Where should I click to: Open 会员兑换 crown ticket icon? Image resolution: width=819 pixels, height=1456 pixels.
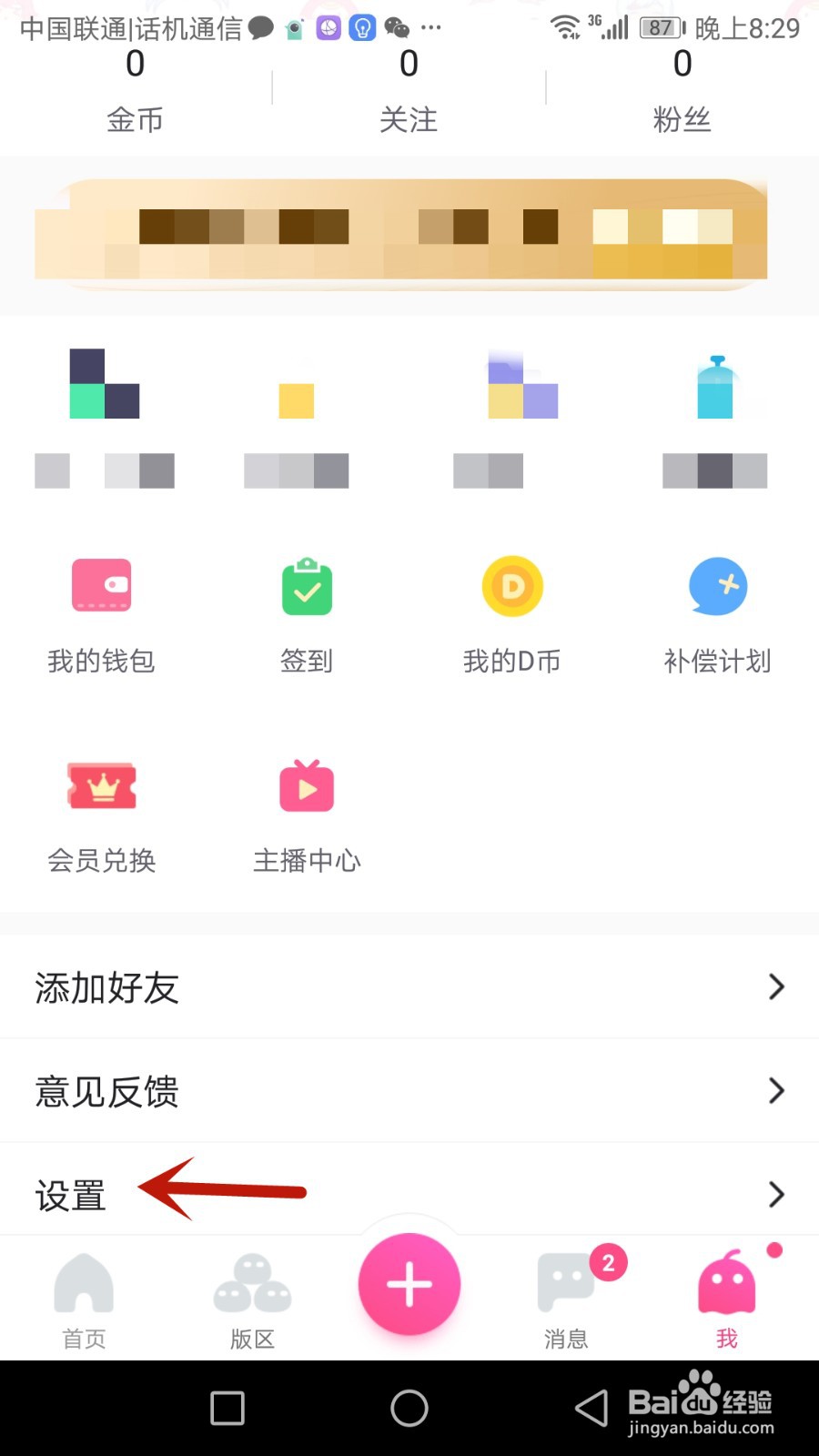click(101, 786)
